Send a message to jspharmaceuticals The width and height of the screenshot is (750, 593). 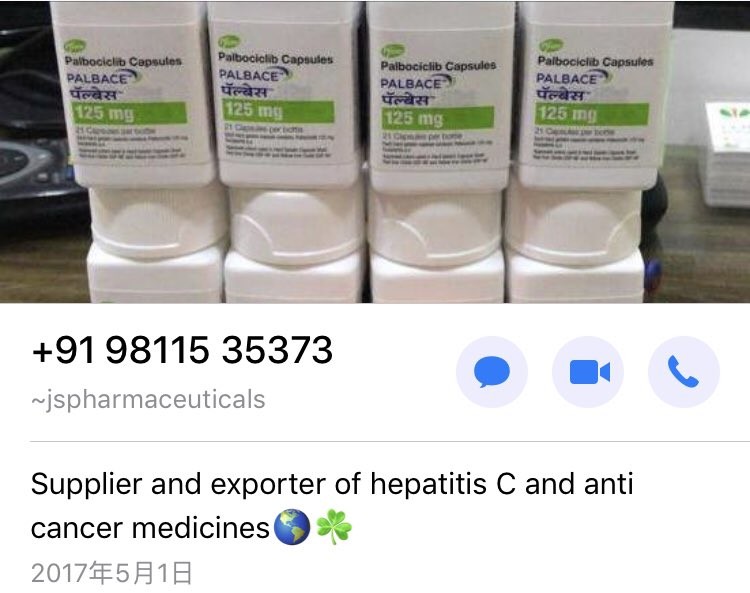coord(491,372)
